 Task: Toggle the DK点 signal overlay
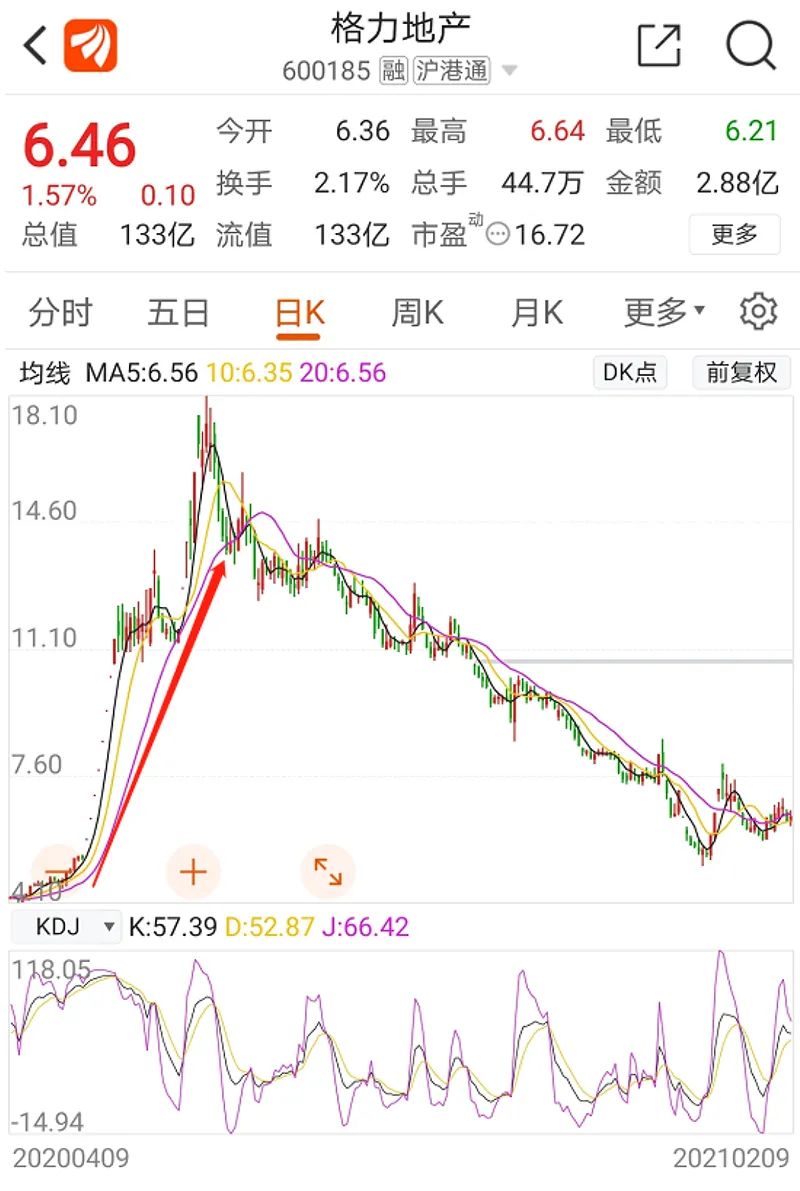[x=630, y=372]
